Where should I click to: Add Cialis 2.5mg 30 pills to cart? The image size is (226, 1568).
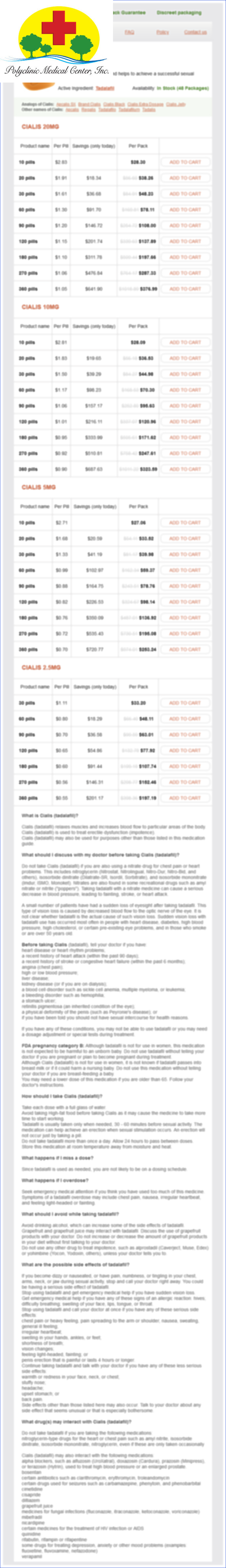click(x=185, y=702)
